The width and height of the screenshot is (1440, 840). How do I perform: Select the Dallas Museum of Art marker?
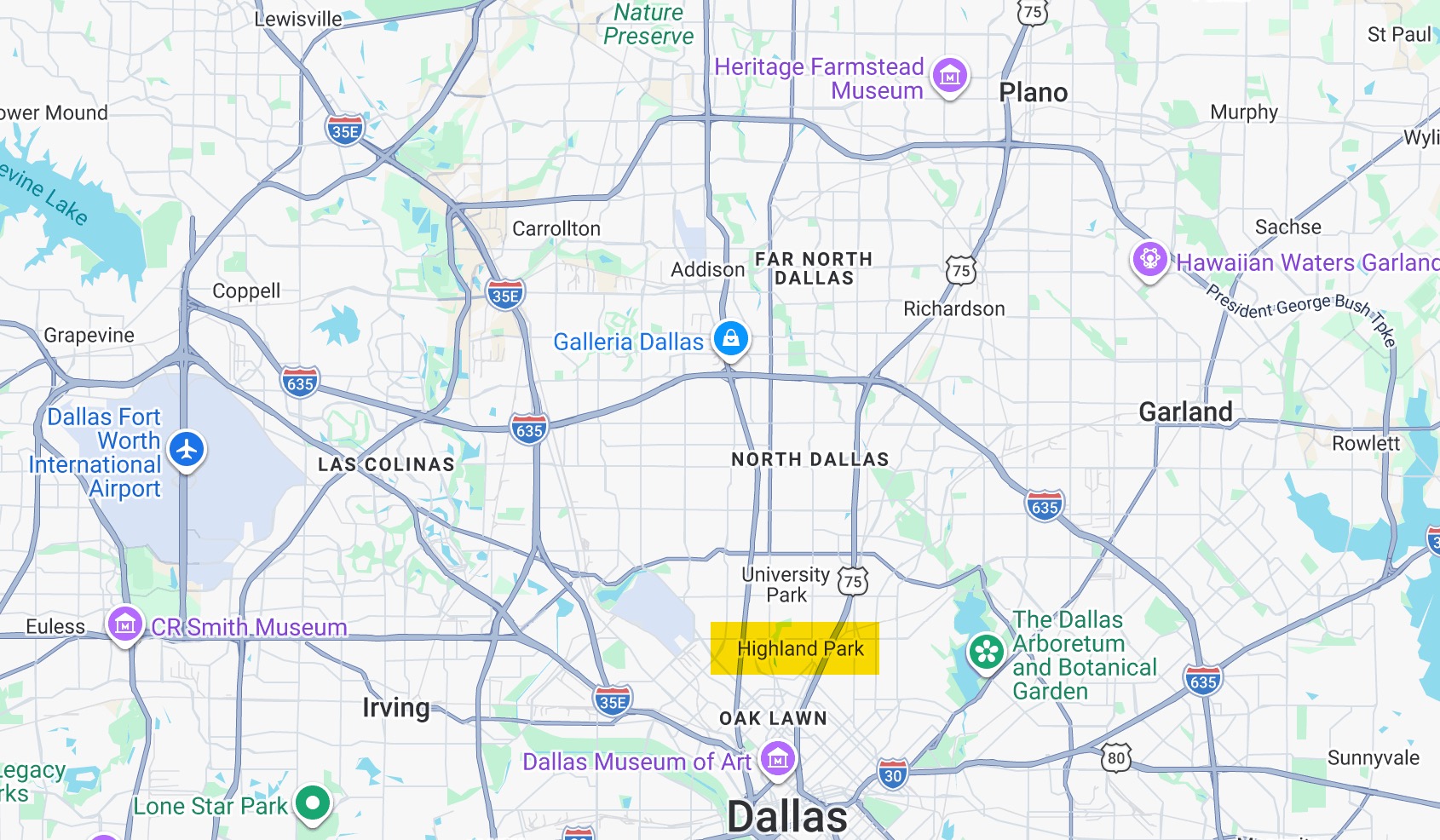pyautogui.click(x=777, y=759)
